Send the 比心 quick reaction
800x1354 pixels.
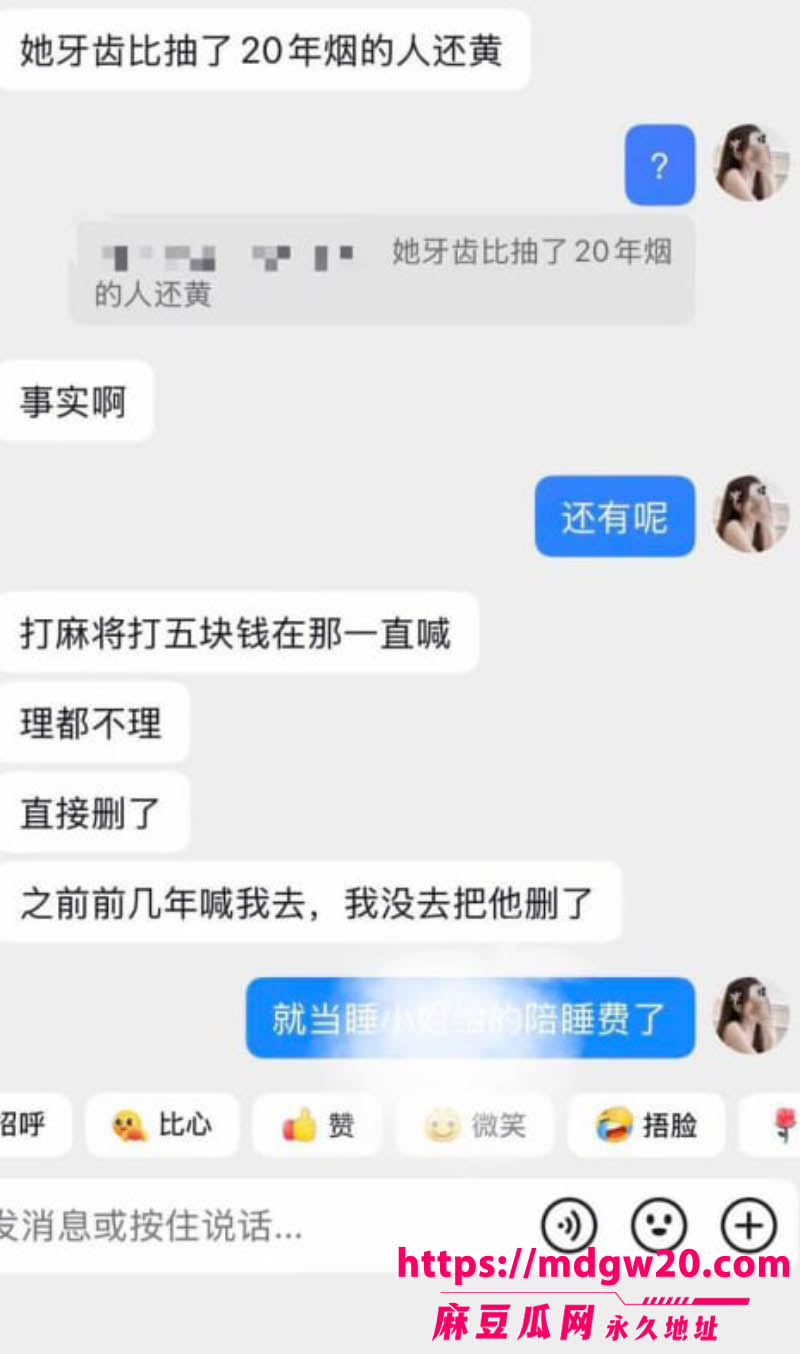(x=162, y=1125)
